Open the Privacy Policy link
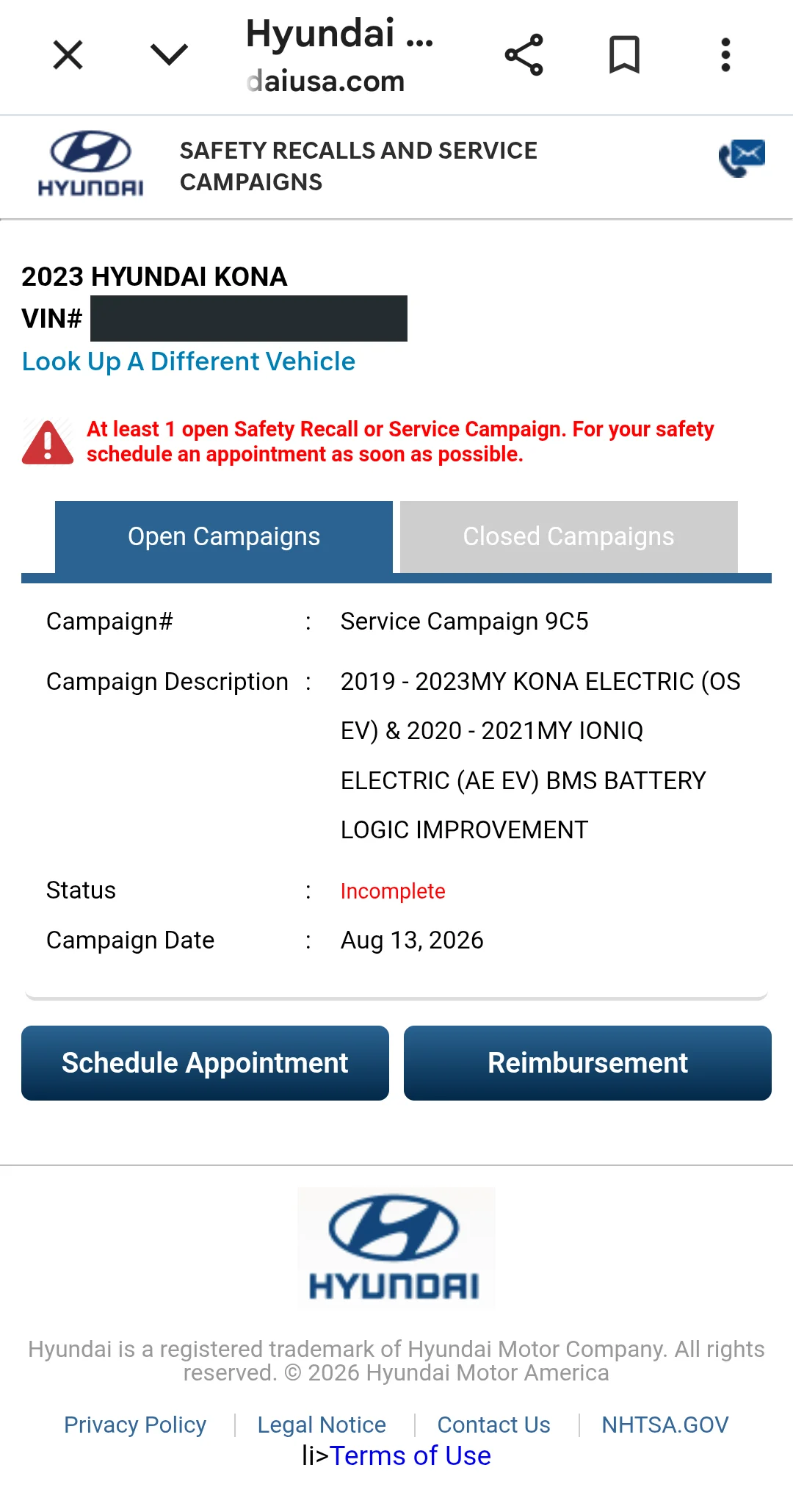This screenshot has height=1512, width=793. [135, 1425]
